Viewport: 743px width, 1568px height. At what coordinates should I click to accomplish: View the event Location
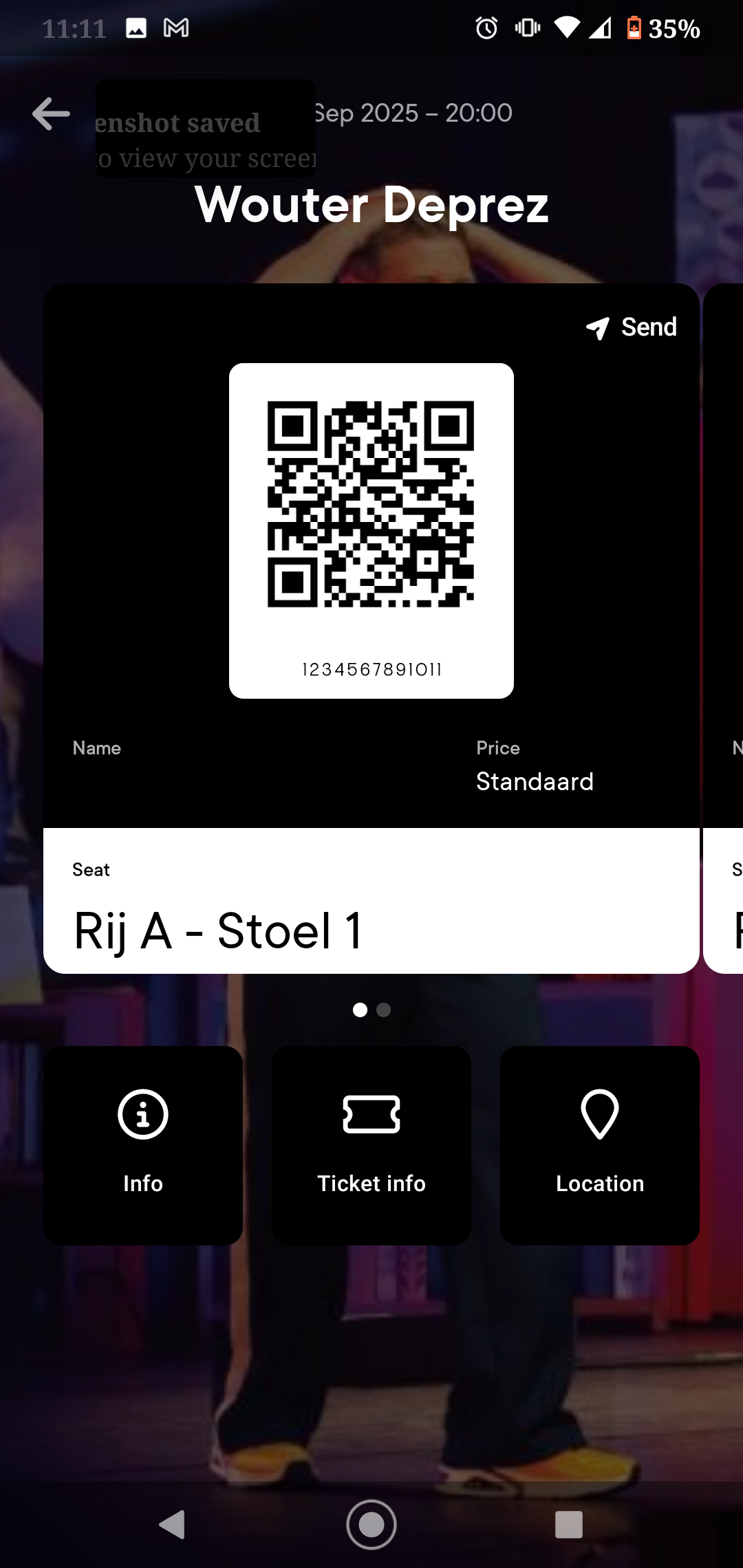pyautogui.click(x=600, y=1145)
